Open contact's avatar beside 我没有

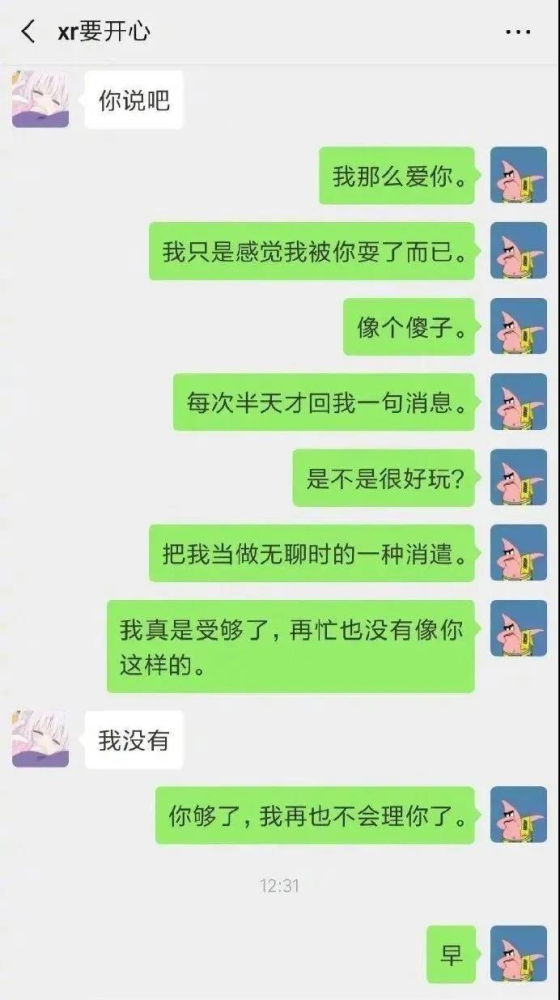coord(40,739)
